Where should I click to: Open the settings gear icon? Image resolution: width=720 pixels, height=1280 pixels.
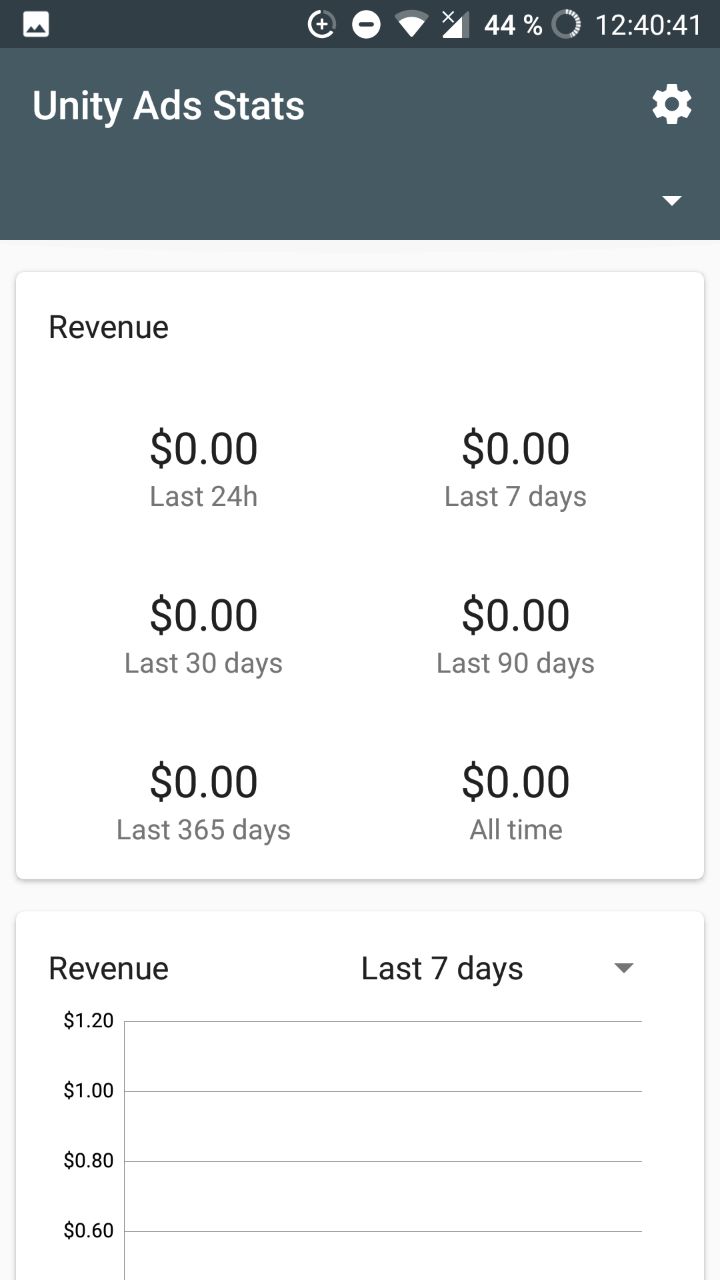coord(672,104)
